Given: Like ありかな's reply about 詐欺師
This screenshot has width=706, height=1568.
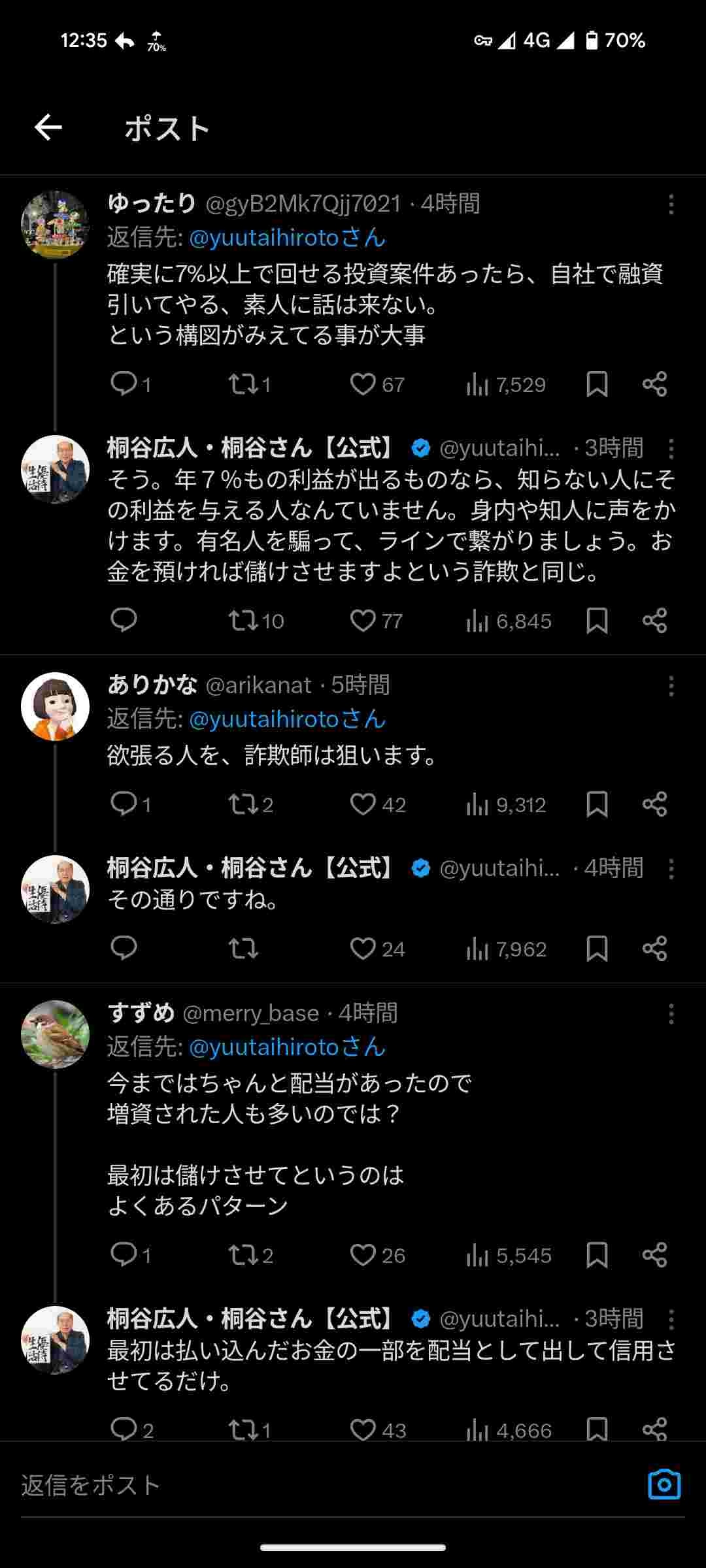Looking at the screenshot, I should [363, 804].
